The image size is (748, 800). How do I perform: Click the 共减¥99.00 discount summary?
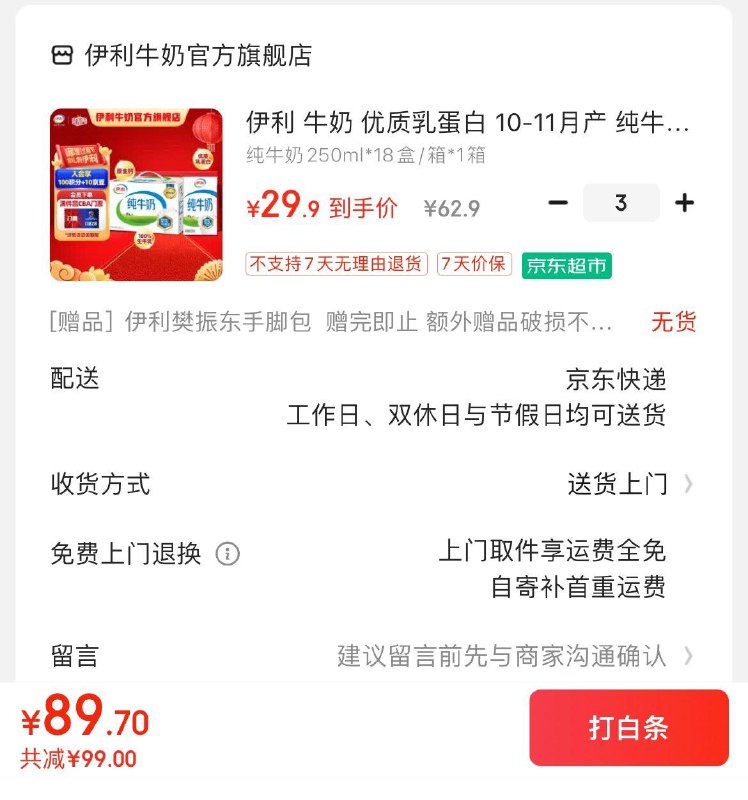[x=75, y=758]
